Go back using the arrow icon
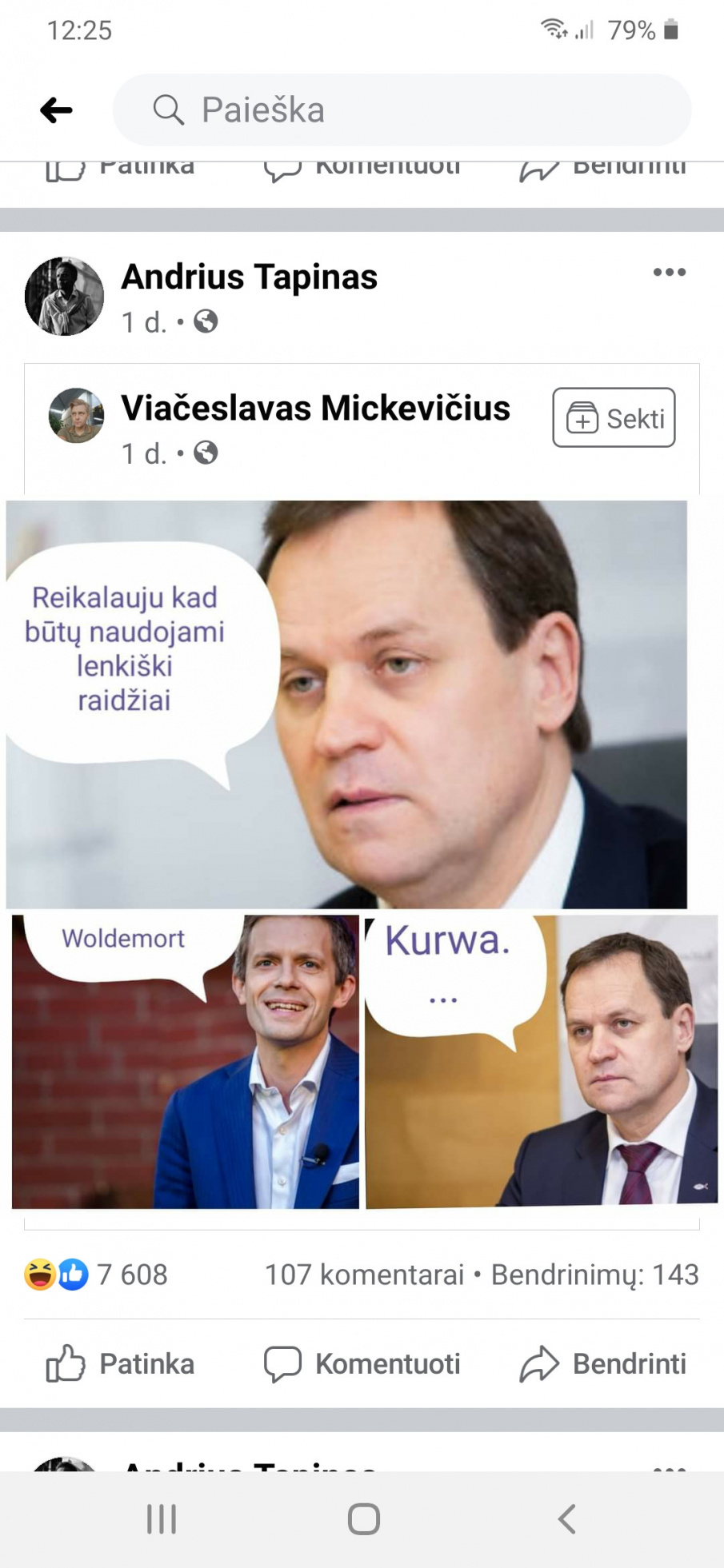Image resolution: width=724 pixels, height=1568 pixels. click(56, 110)
